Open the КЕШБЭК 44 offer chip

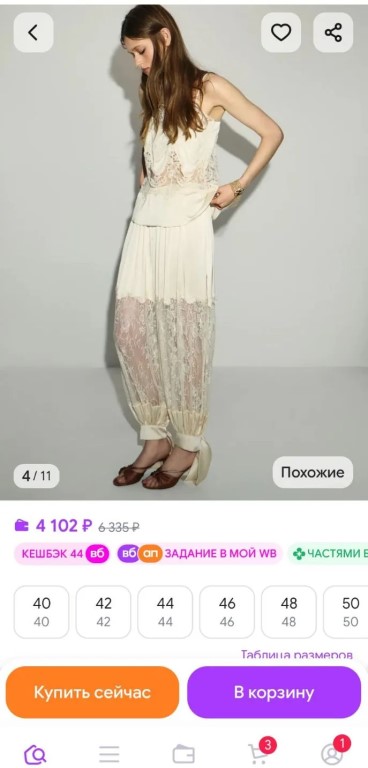63,554
